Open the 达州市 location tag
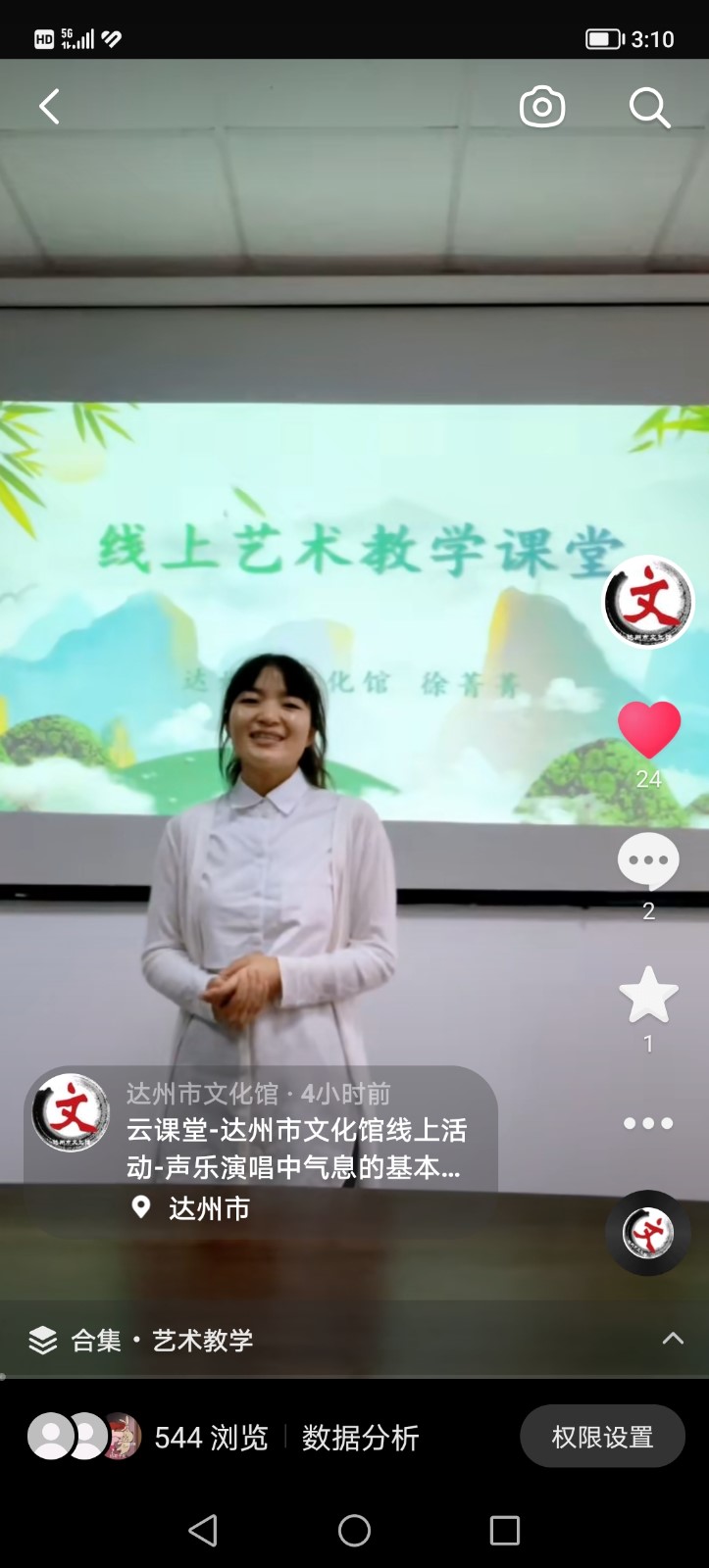The width and height of the screenshot is (709, 1568). coord(208,1208)
